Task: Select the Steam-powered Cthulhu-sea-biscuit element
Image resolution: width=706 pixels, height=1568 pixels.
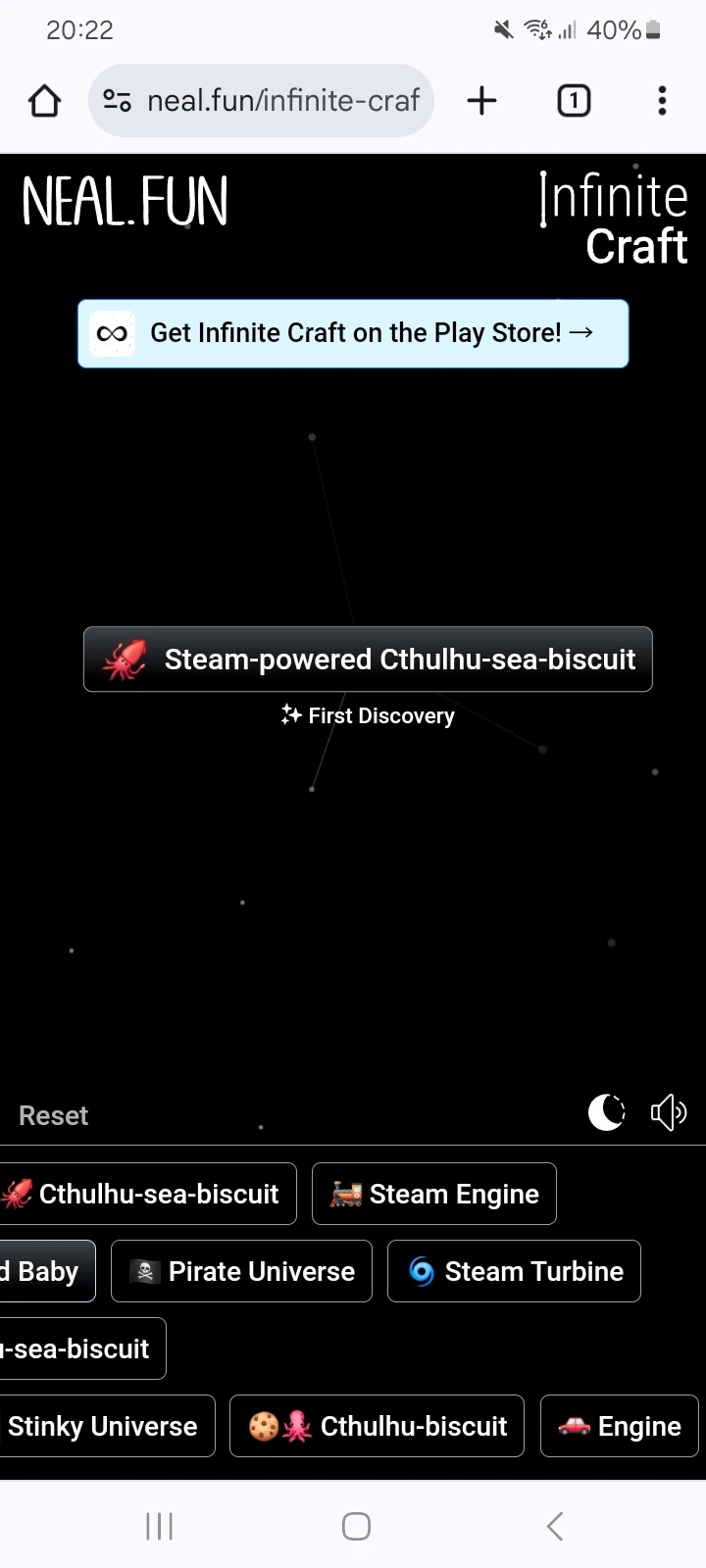Action: pyautogui.click(x=368, y=660)
